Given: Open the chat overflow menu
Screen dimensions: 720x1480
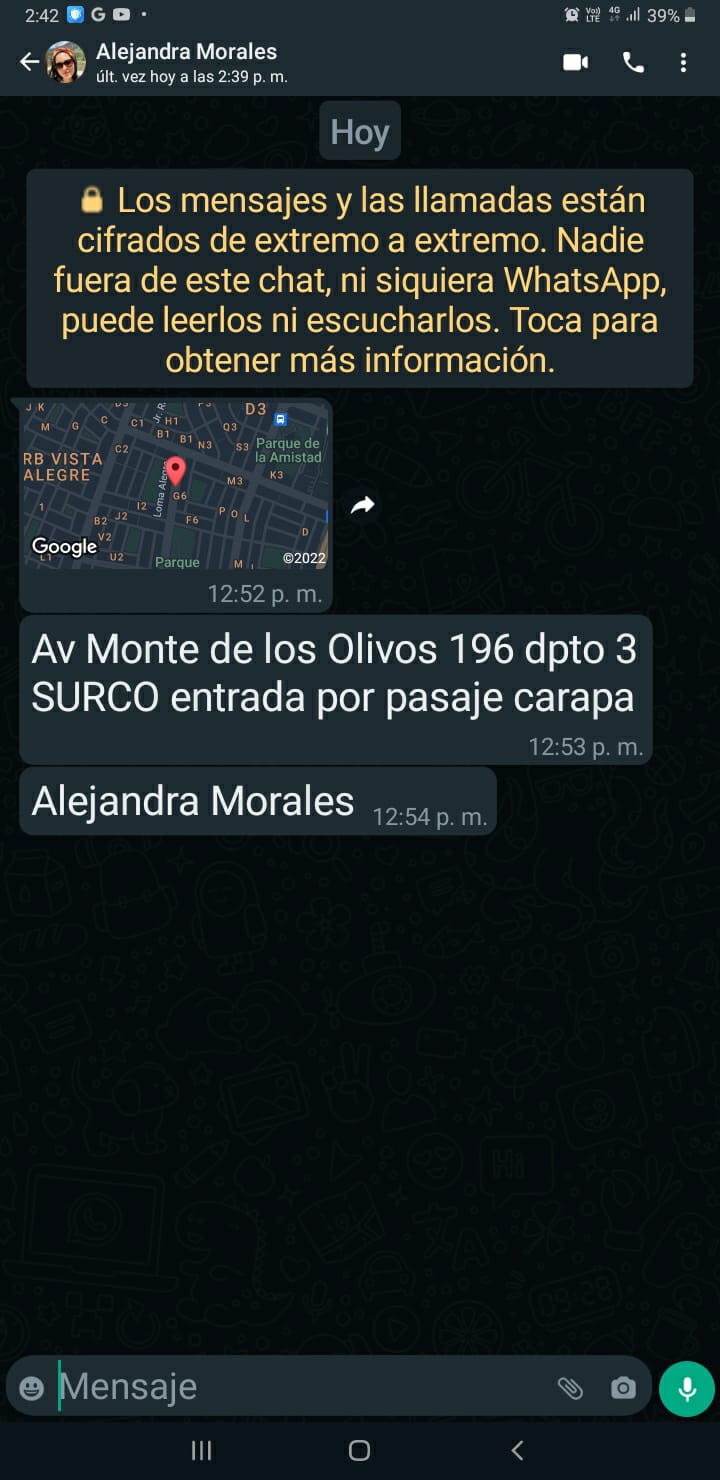Looking at the screenshot, I should 683,62.
